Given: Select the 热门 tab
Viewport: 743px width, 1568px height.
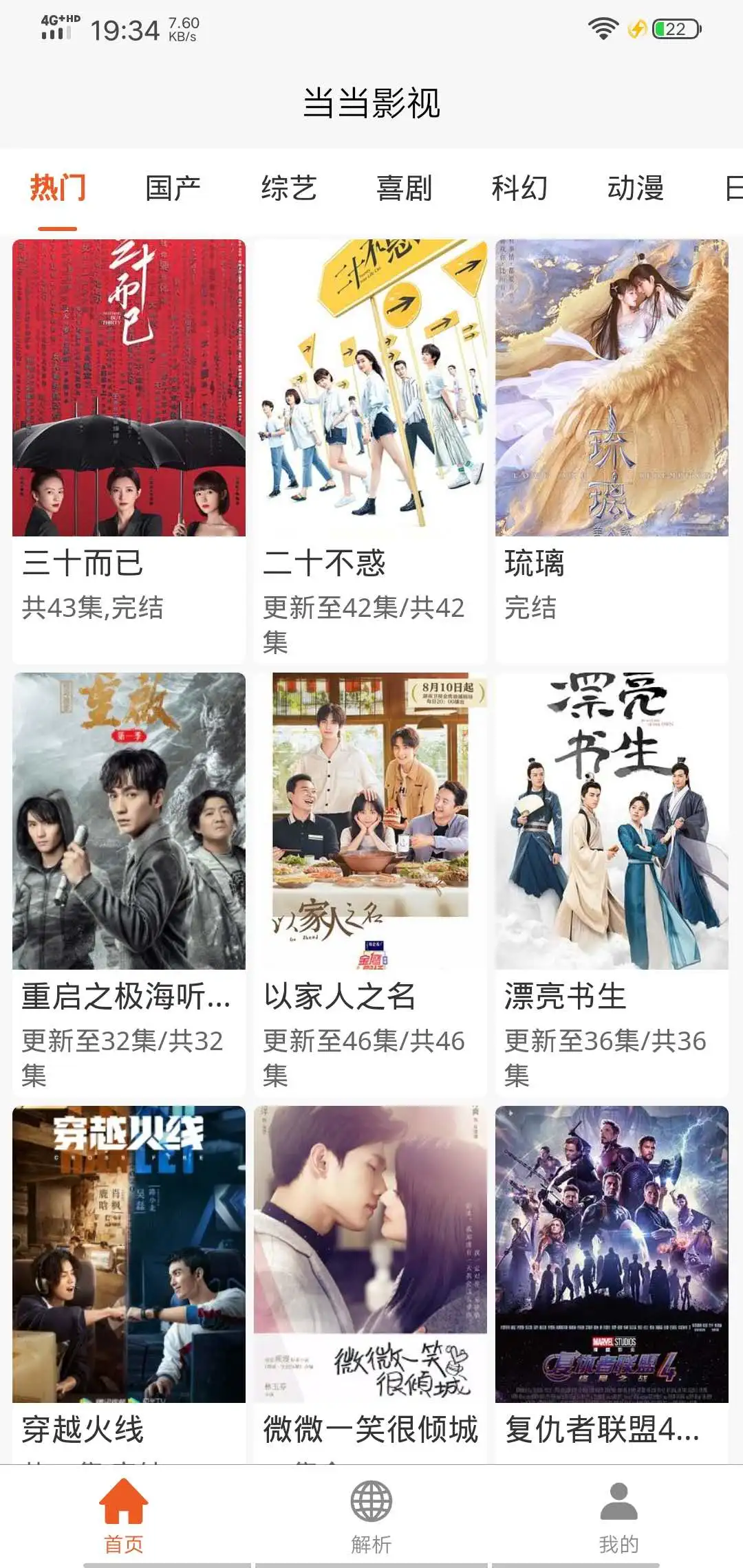Looking at the screenshot, I should 58,188.
